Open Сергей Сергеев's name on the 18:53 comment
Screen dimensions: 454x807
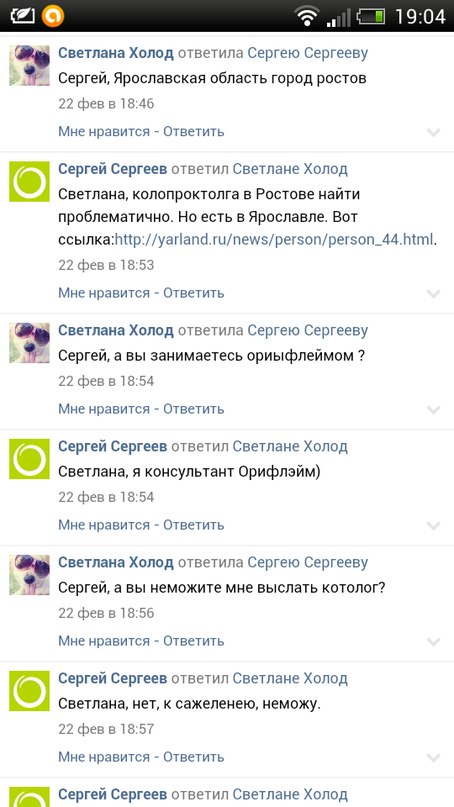pos(113,168)
